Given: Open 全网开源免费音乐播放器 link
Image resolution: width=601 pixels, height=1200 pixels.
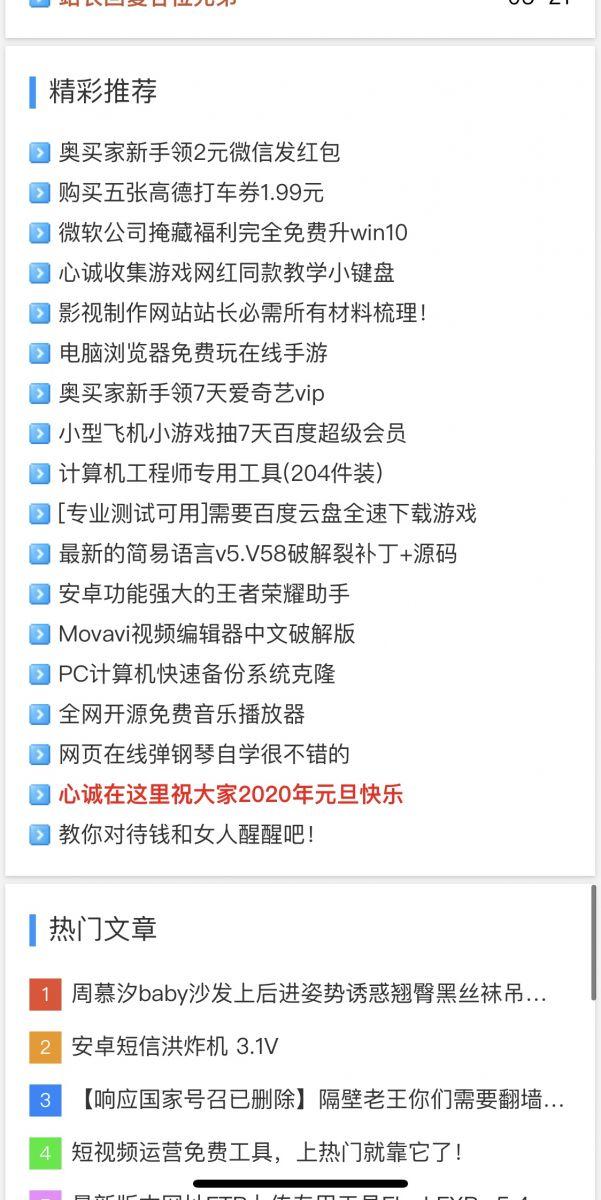Looking at the screenshot, I should coord(181,714).
